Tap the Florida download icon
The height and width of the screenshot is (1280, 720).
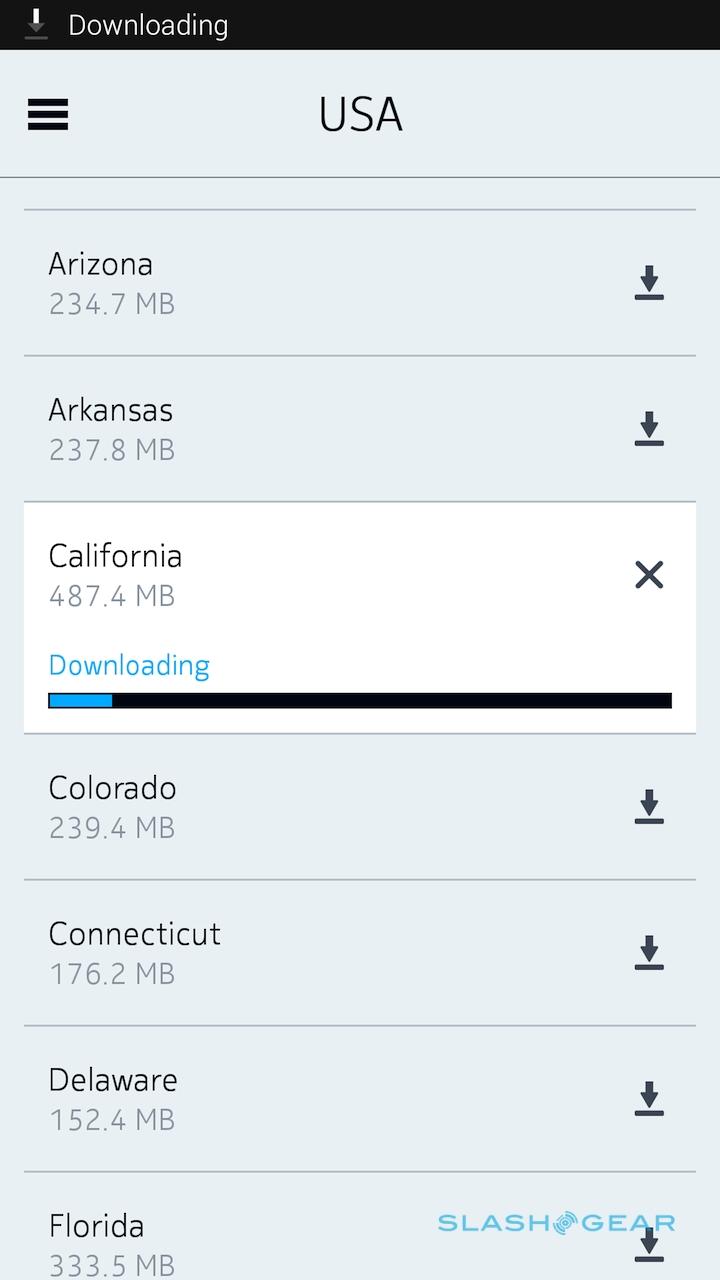coord(649,1245)
